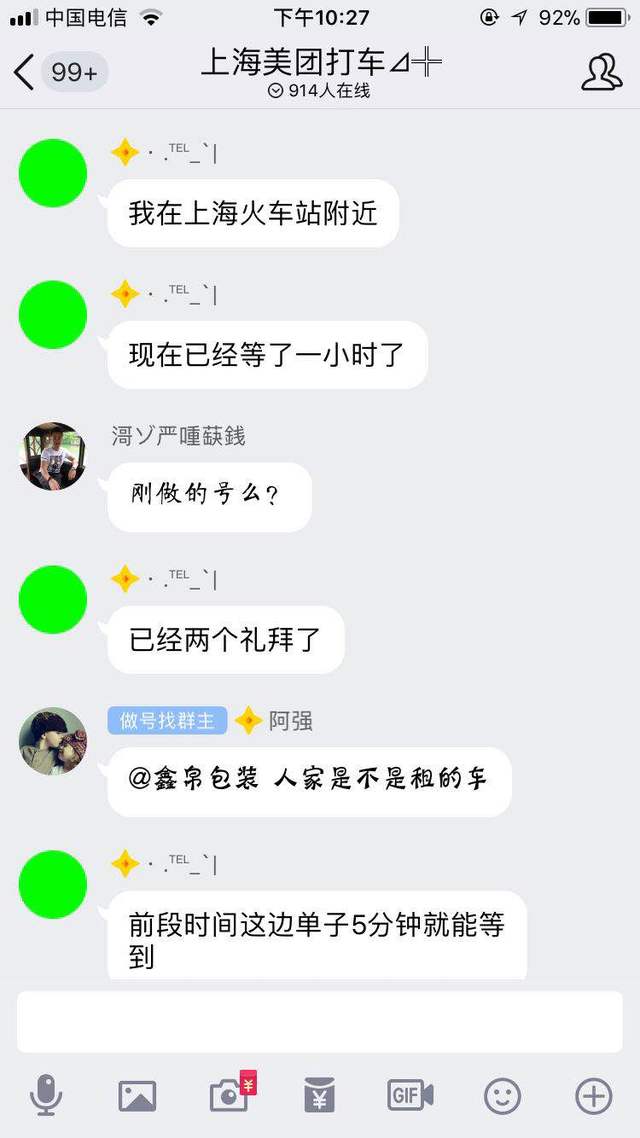Viewport: 640px width, 1138px height.
Task: View the 914人在线 online members list
Action: (x=320, y=91)
